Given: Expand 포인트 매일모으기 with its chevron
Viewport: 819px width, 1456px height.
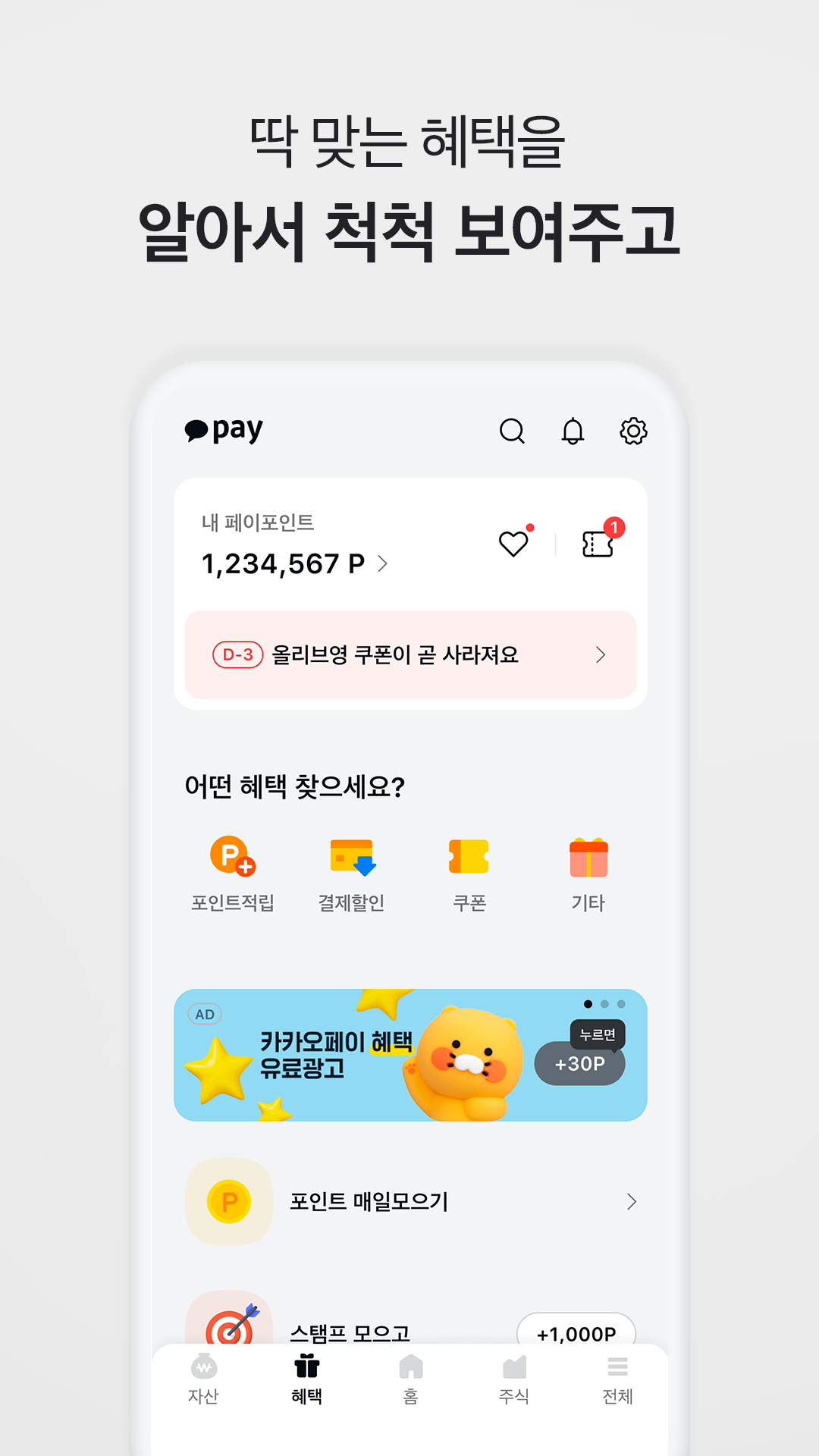Looking at the screenshot, I should 632,1203.
